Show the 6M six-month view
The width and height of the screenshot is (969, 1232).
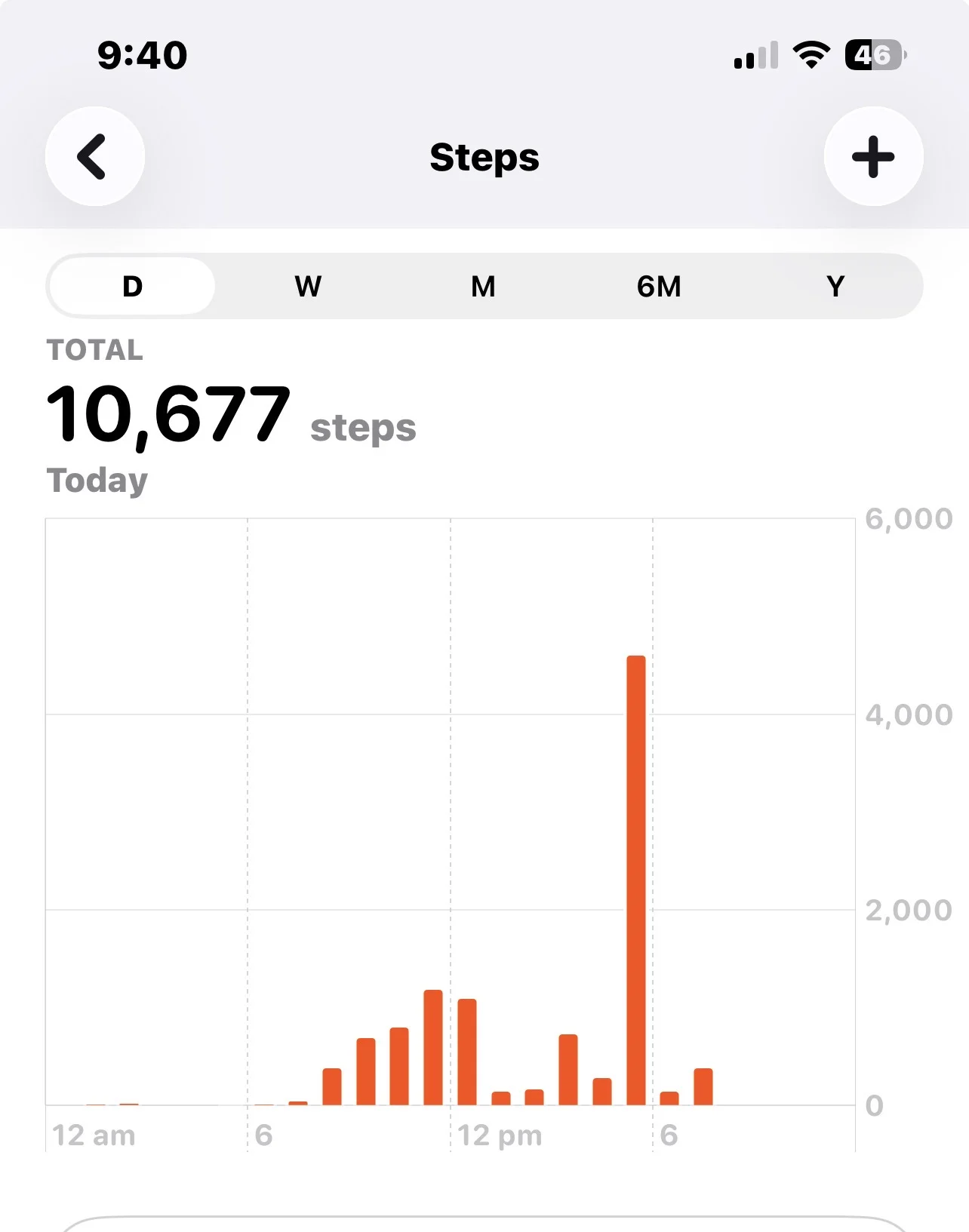coord(659,286)
